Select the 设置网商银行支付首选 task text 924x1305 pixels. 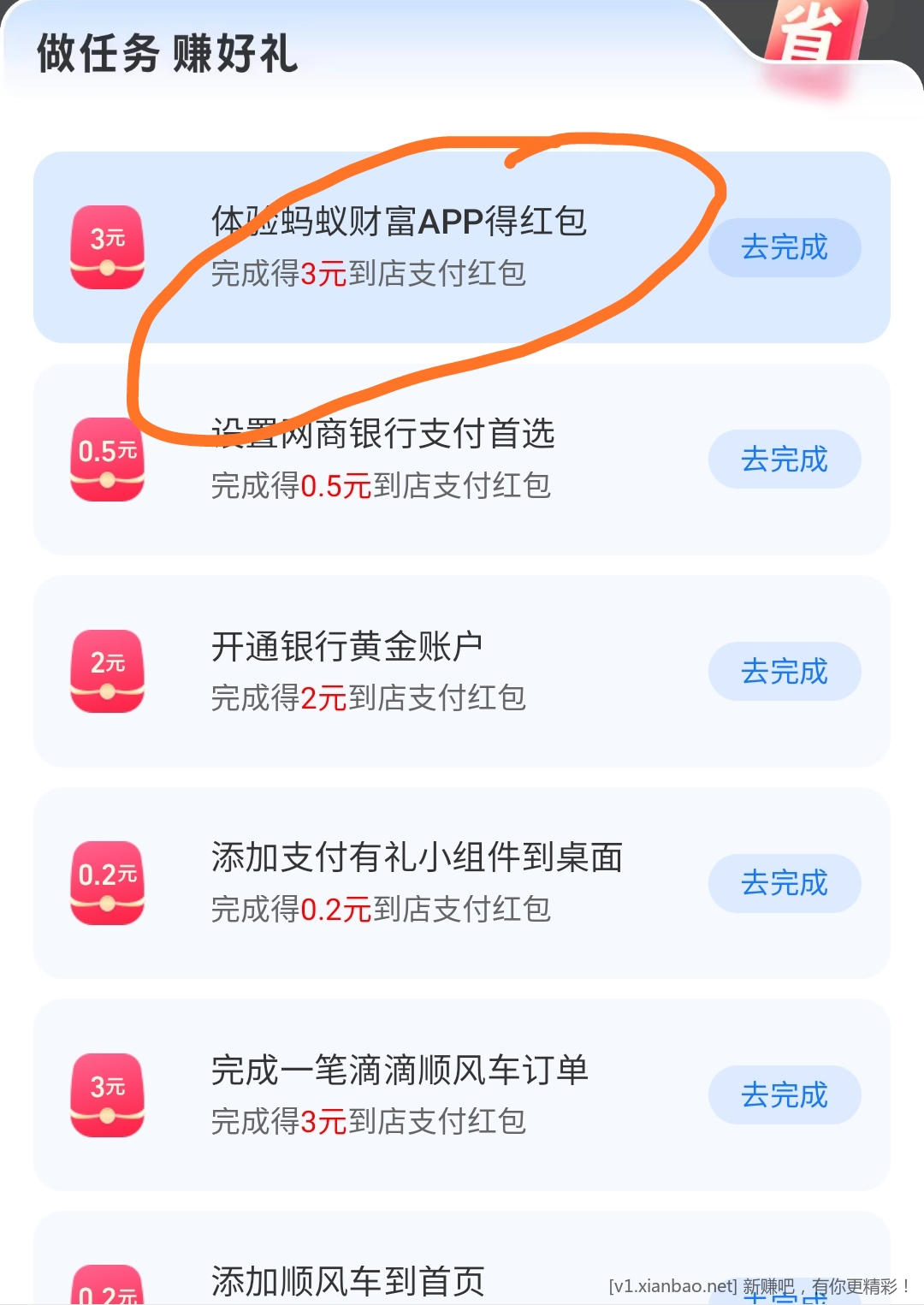382,434
